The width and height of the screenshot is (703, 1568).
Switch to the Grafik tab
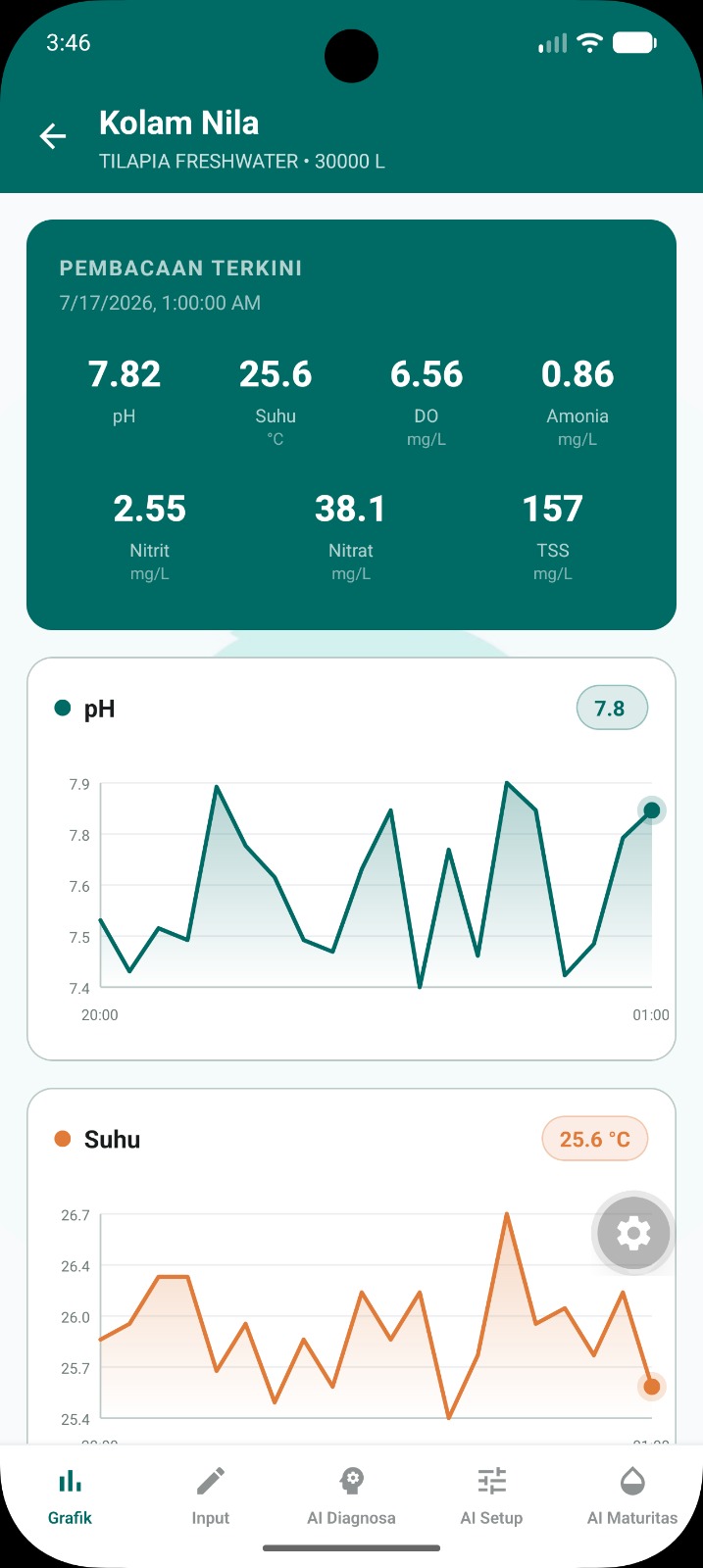pyautogui.click(x=71, y=1496)
